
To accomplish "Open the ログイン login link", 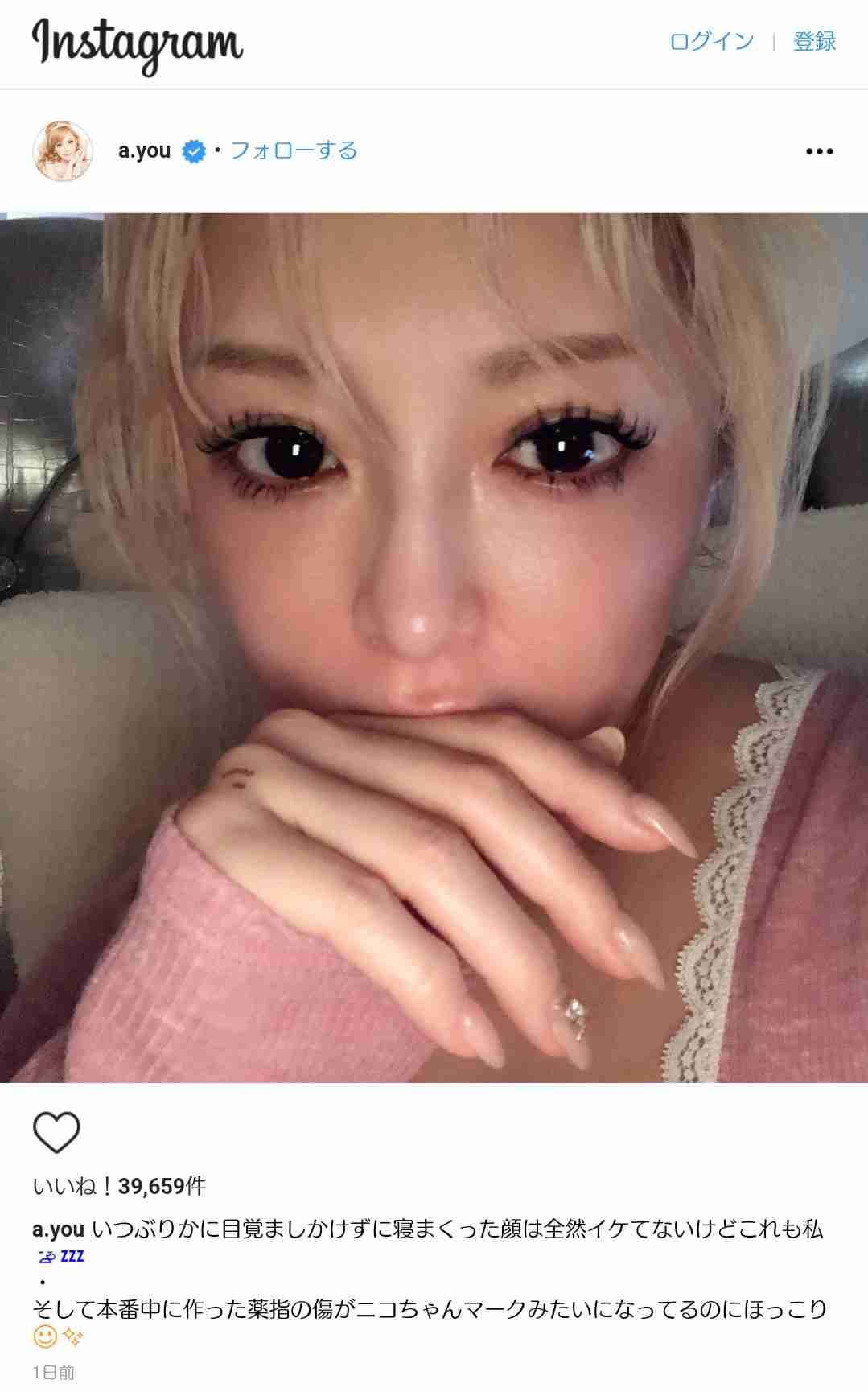I will (x=712, y=42).
